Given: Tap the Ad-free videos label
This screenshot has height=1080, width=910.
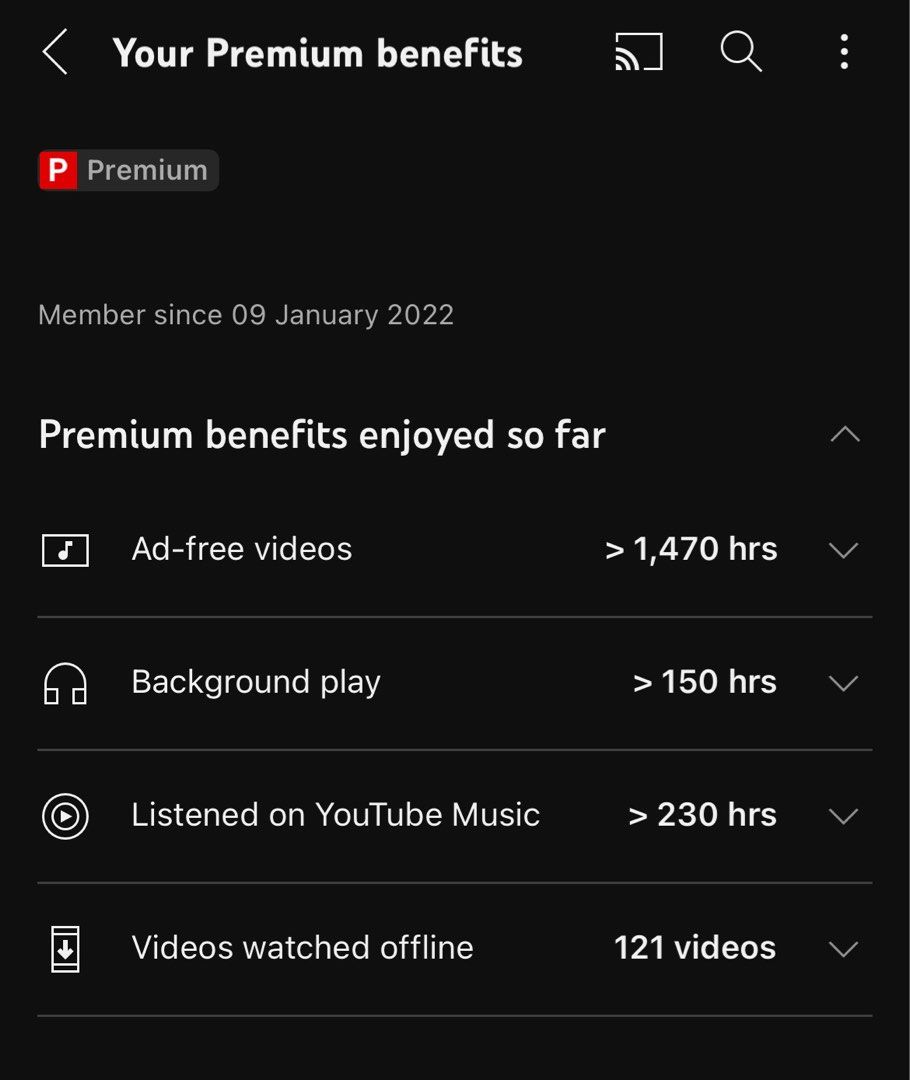Looking at the screenshot, I should [241, 548].
